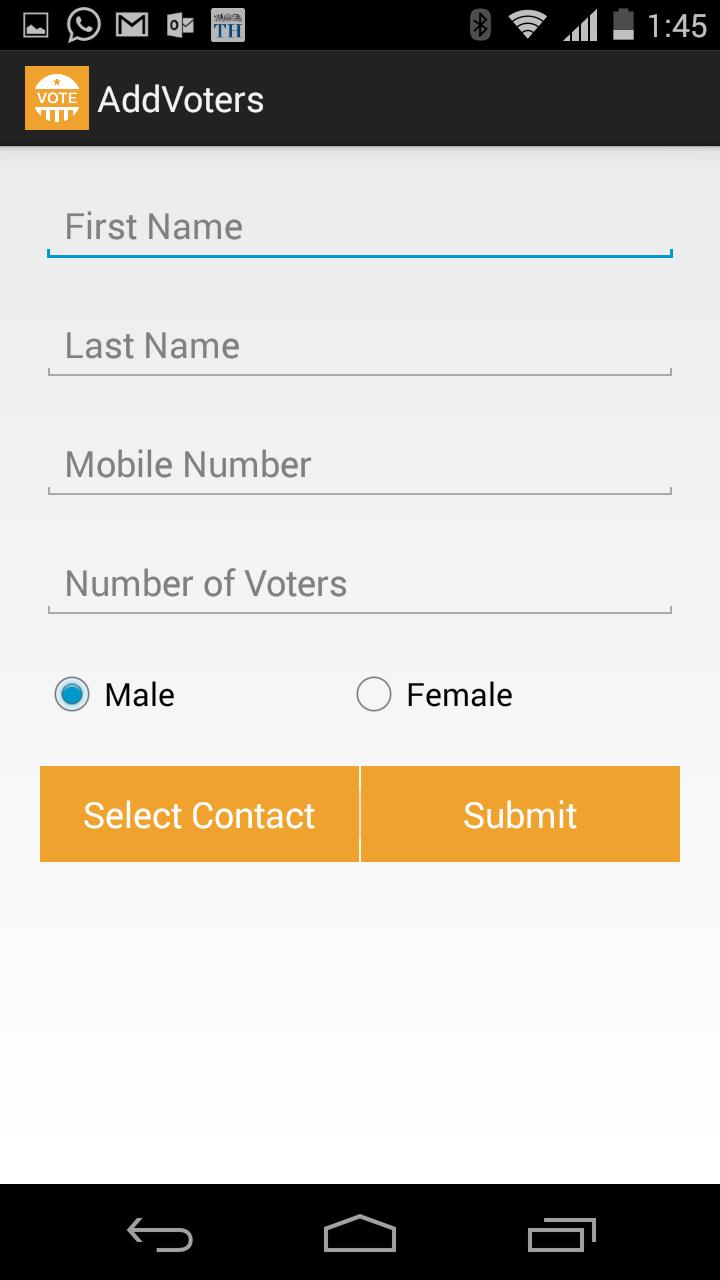The width and height of the screenshot is (720, 1280).
Task: Tap the Mobile Number input field
Action: tap(360, 465)
